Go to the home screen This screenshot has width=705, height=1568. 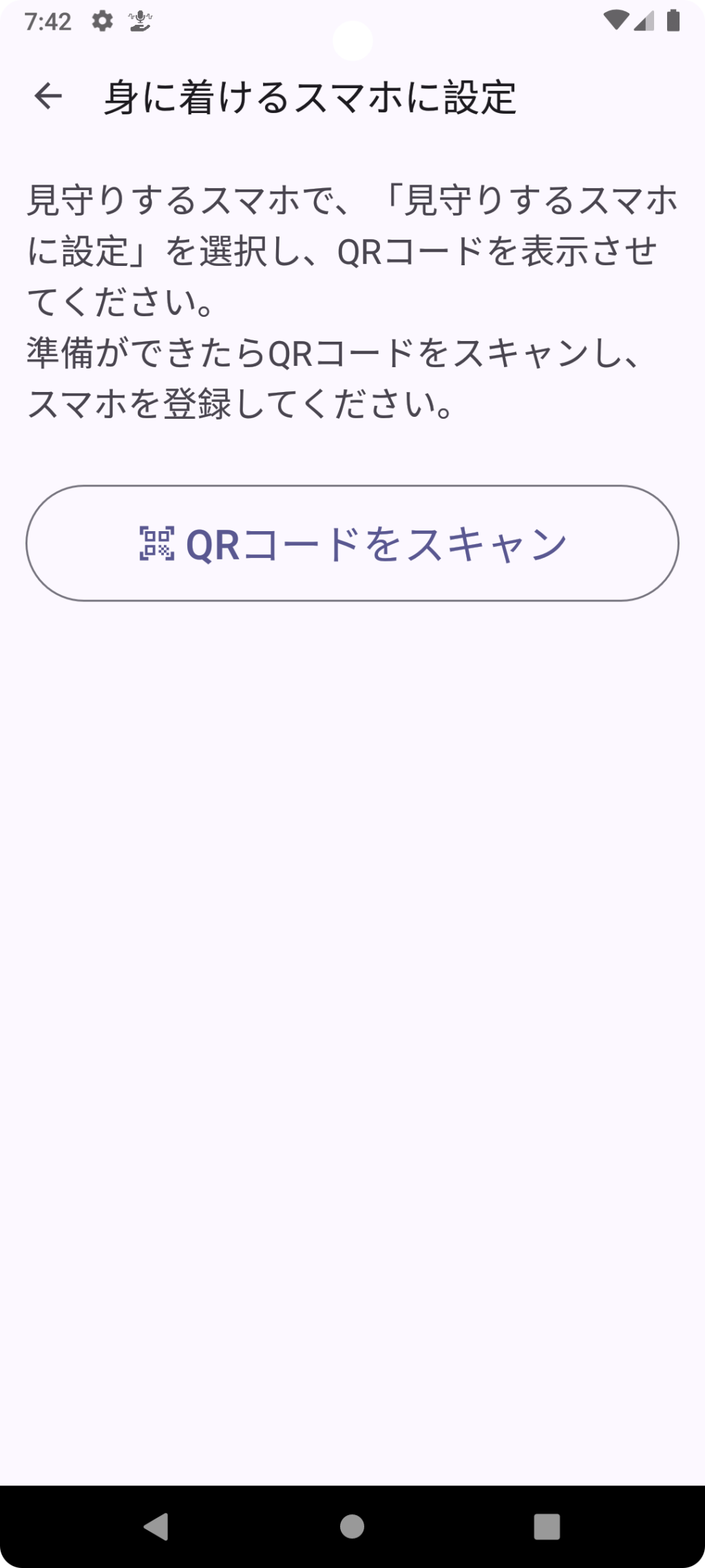coord(352,1526)
